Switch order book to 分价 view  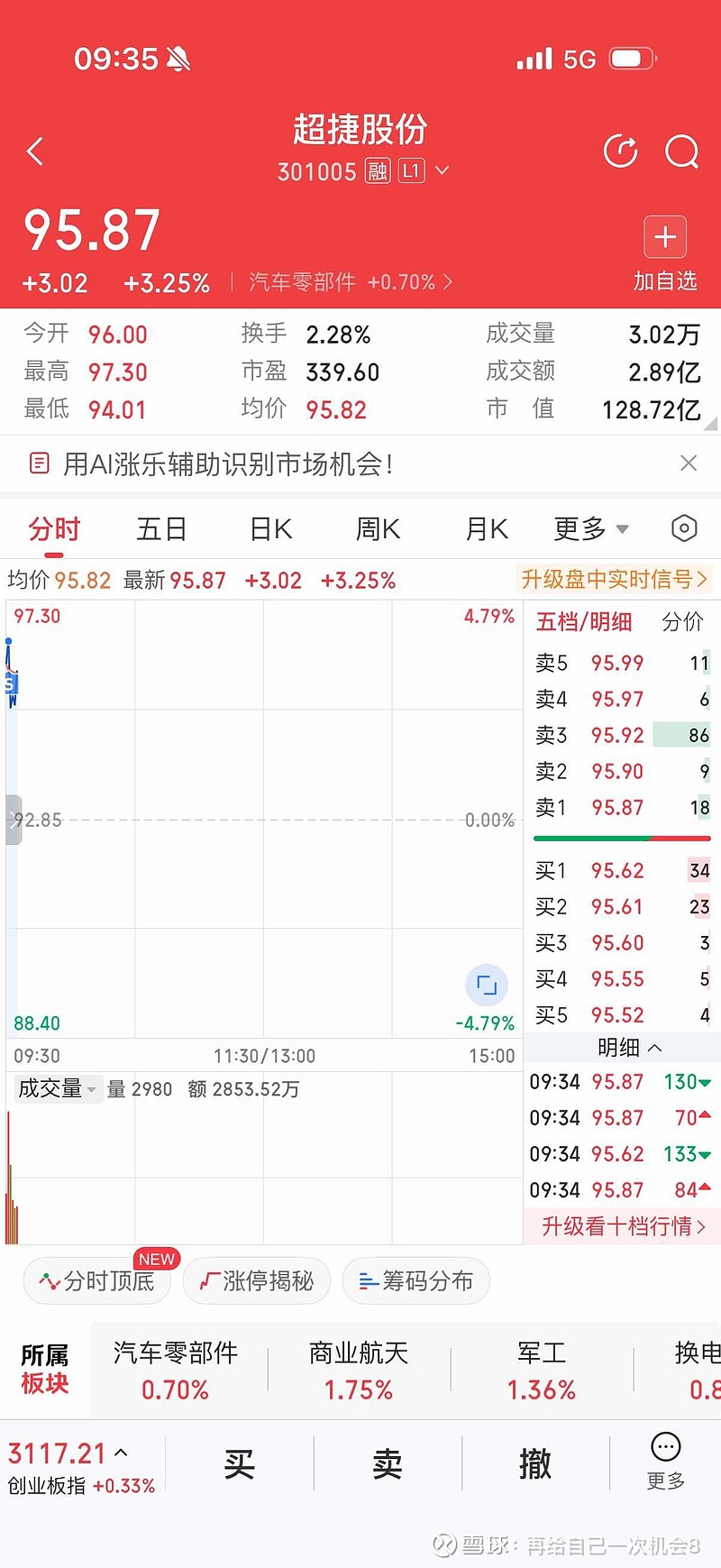click(x=682, y=621)
